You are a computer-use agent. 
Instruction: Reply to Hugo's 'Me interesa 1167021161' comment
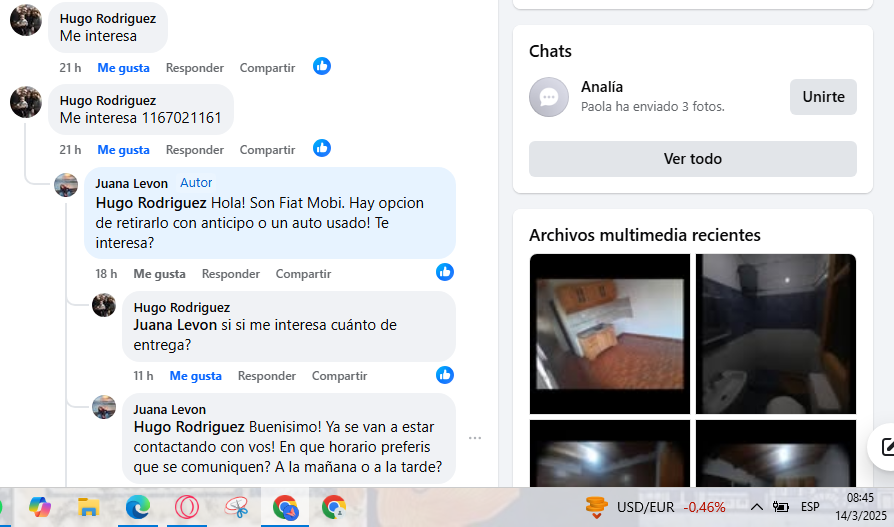(194, 150)
